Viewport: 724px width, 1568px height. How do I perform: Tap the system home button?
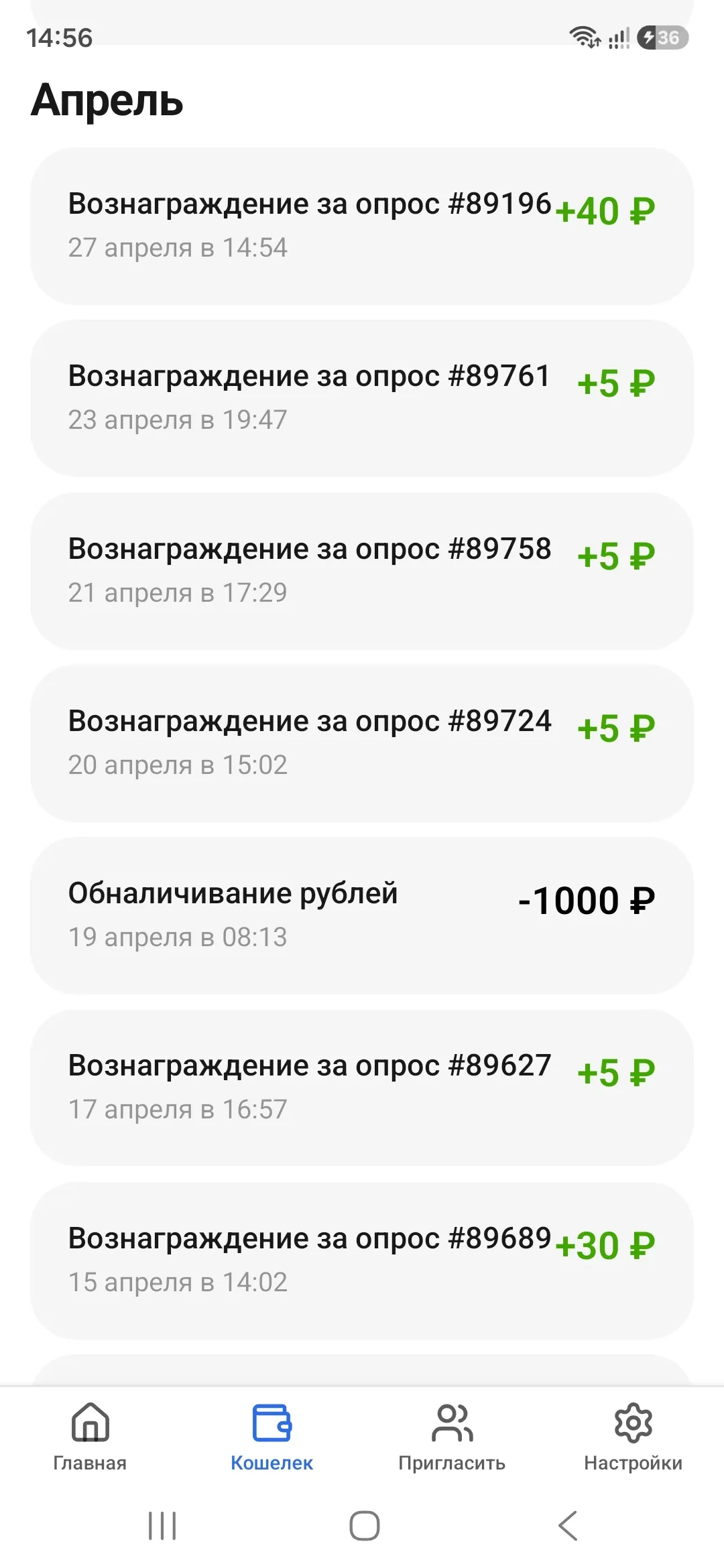(x=364, y=1526)
